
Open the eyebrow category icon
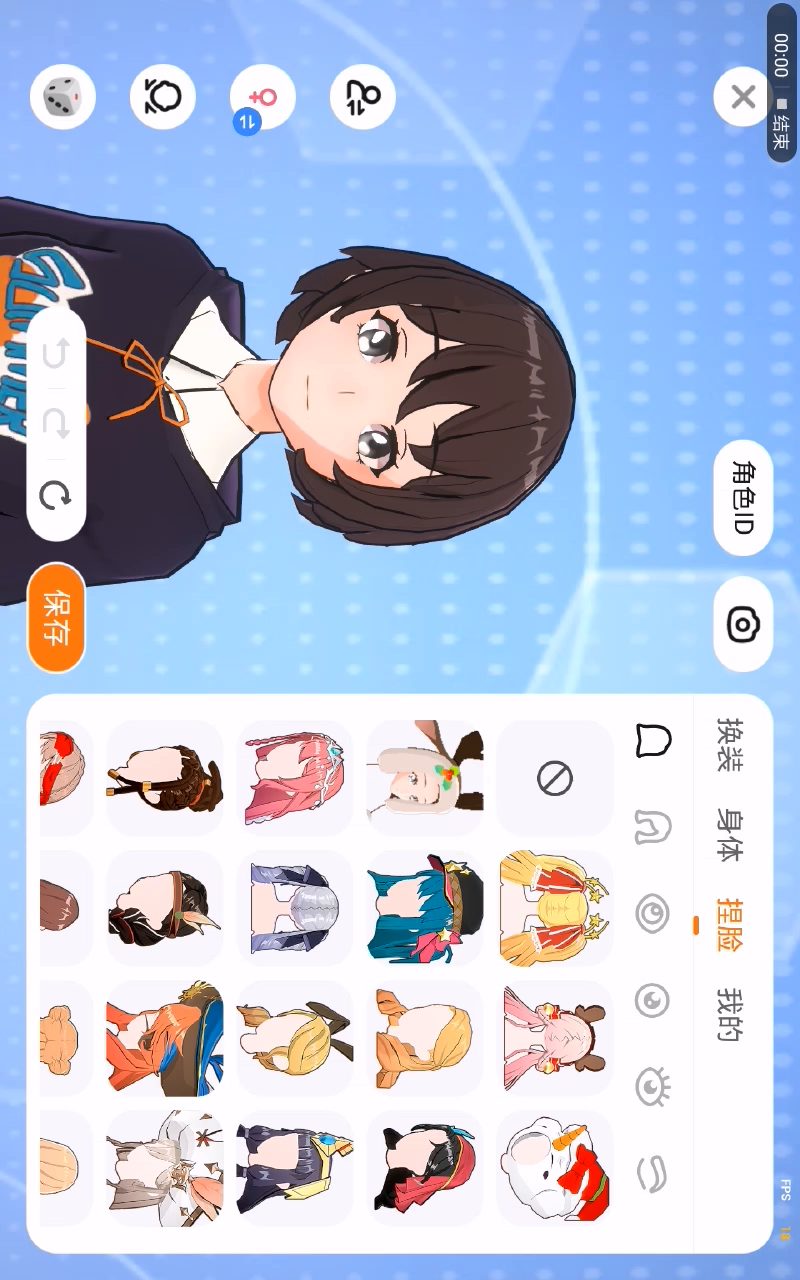point(653,1172)
